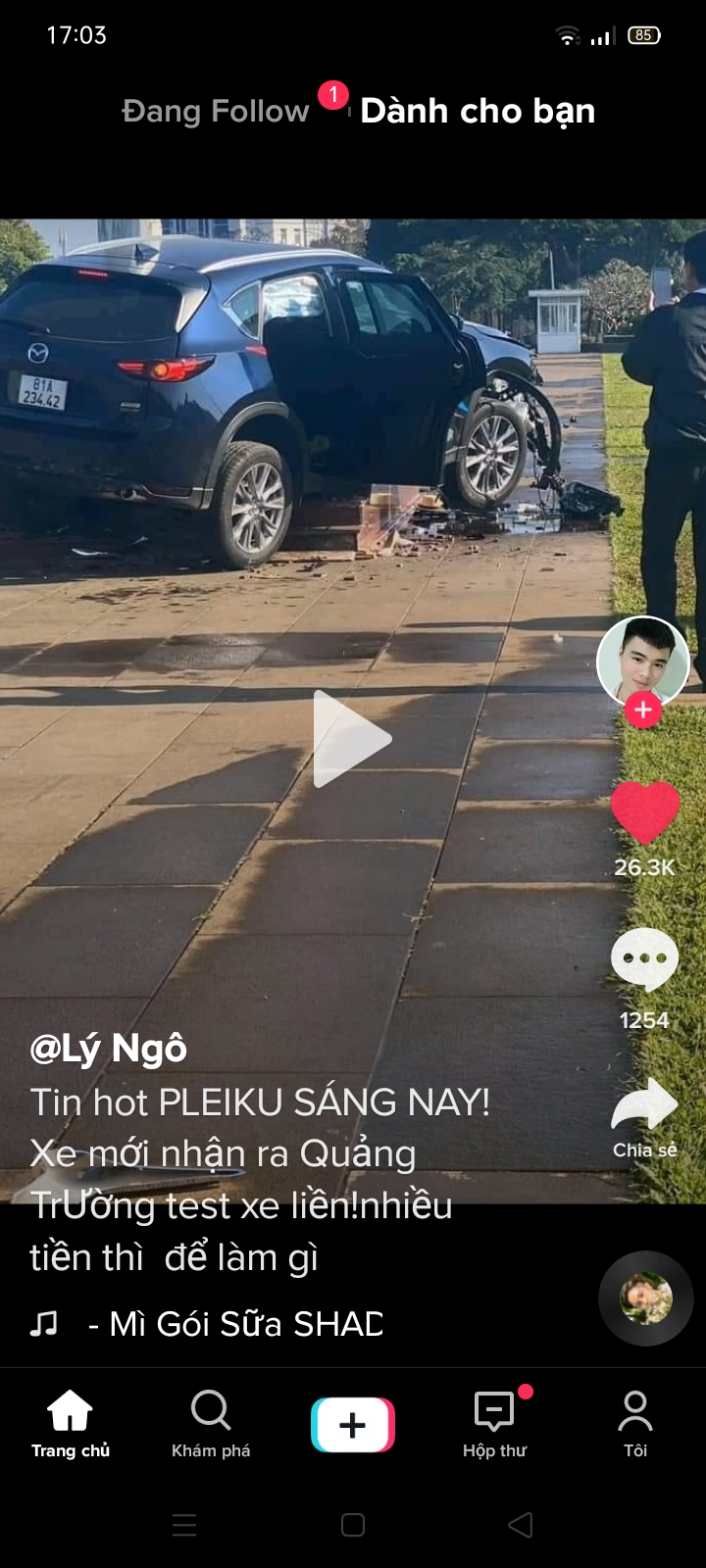Resume the paused video with the play button
Viewport: 706px width, 1568px height.
(351, 739)
